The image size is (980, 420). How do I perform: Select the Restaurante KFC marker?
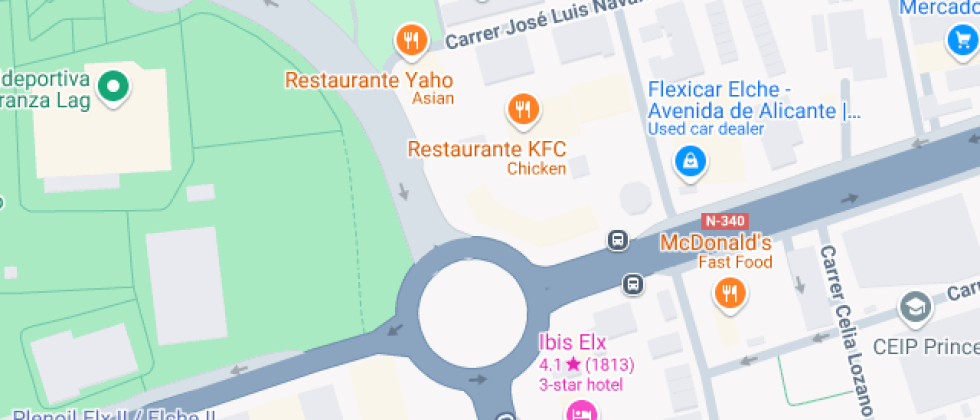[523, 109]
